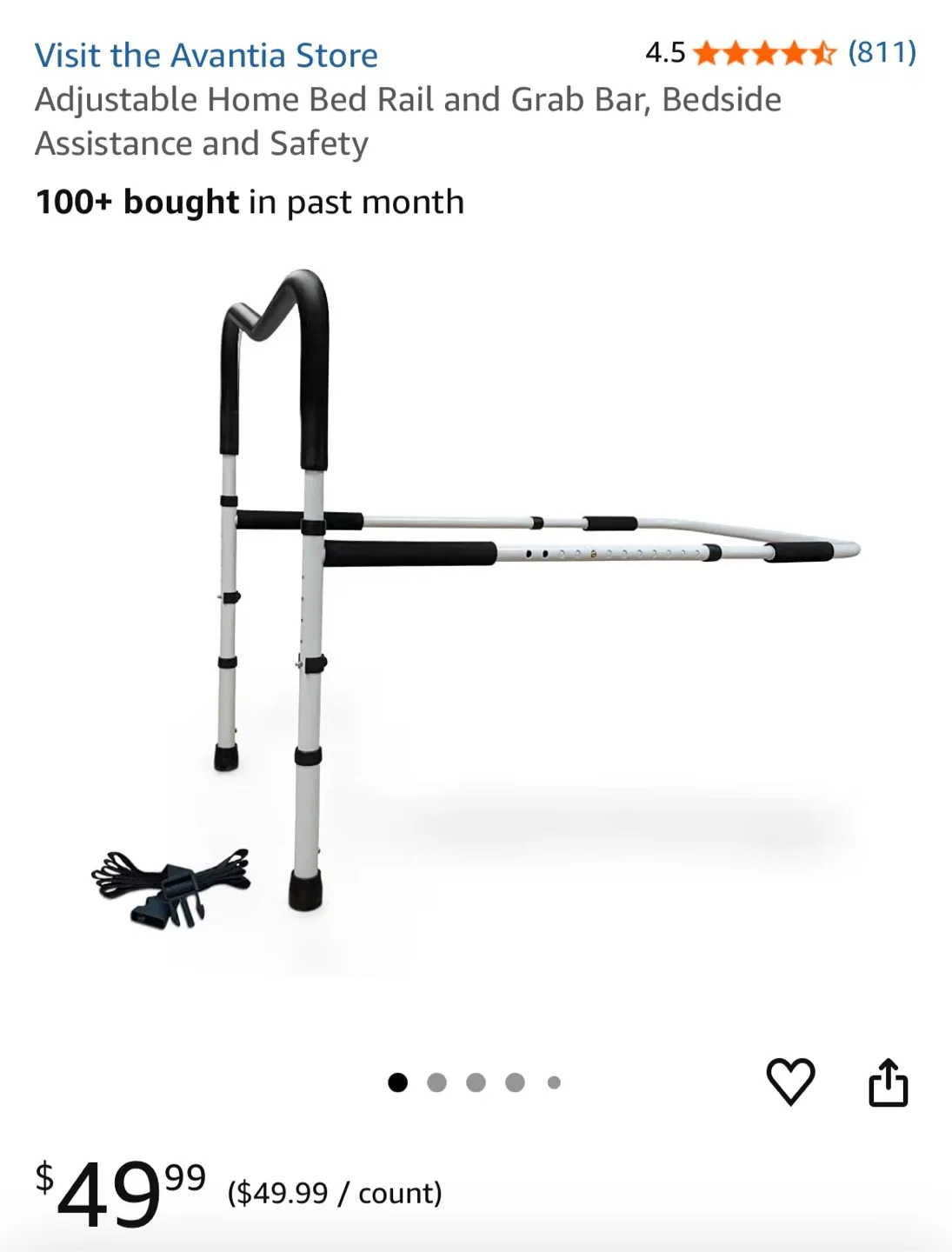Viewport: 952px width, 1252px height.
Task: Share this bed rail product
Action: (x=888, y=1082)
